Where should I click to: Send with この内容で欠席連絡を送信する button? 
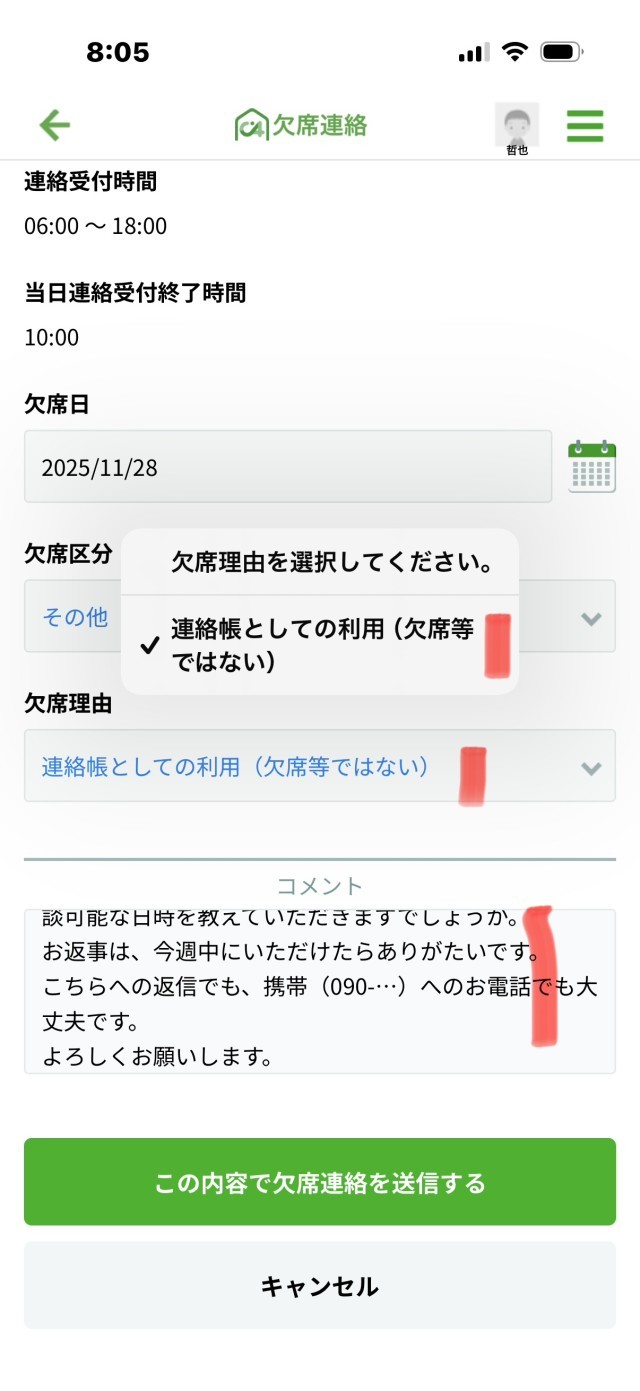pyautogui.click(x=320, y=1182)
